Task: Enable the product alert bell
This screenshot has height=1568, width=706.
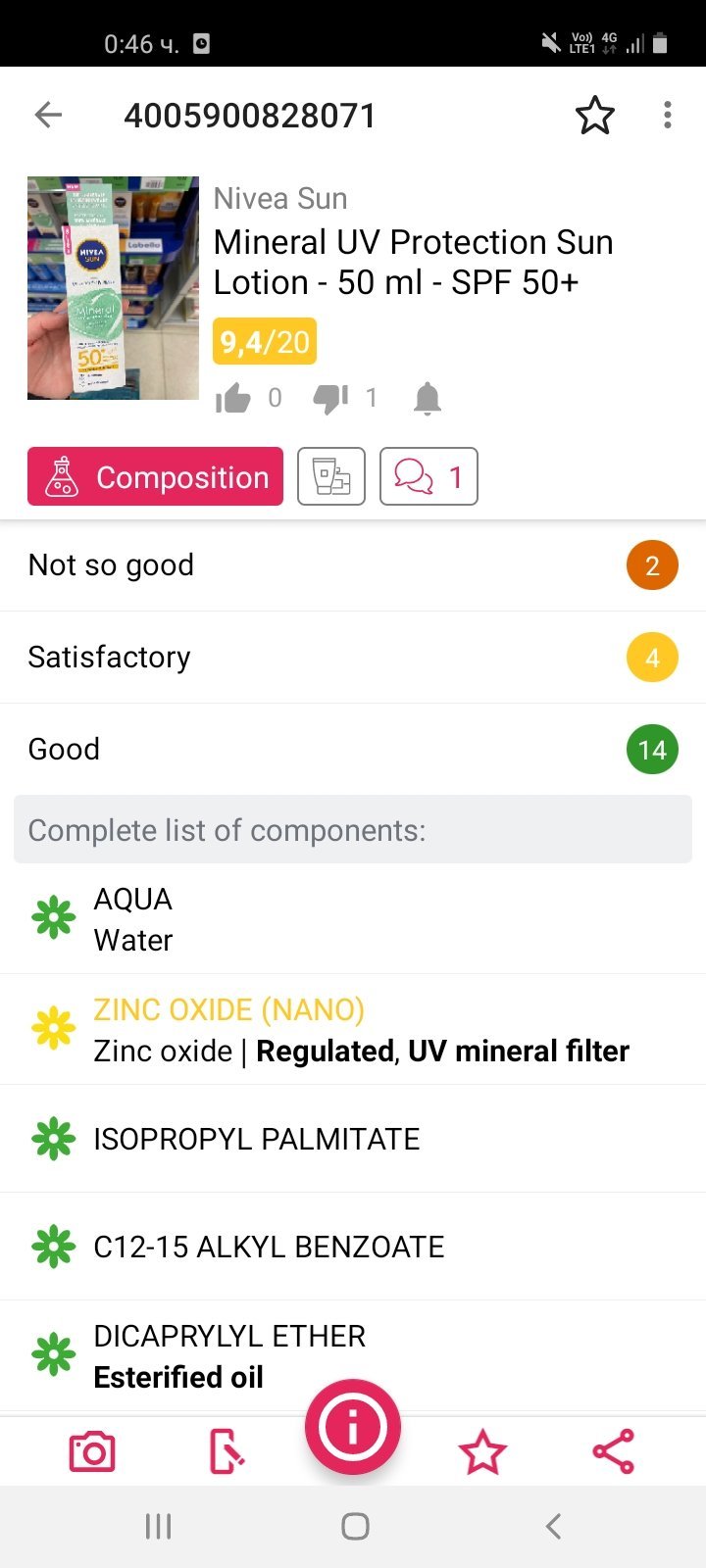Action: tap(427, 398)
